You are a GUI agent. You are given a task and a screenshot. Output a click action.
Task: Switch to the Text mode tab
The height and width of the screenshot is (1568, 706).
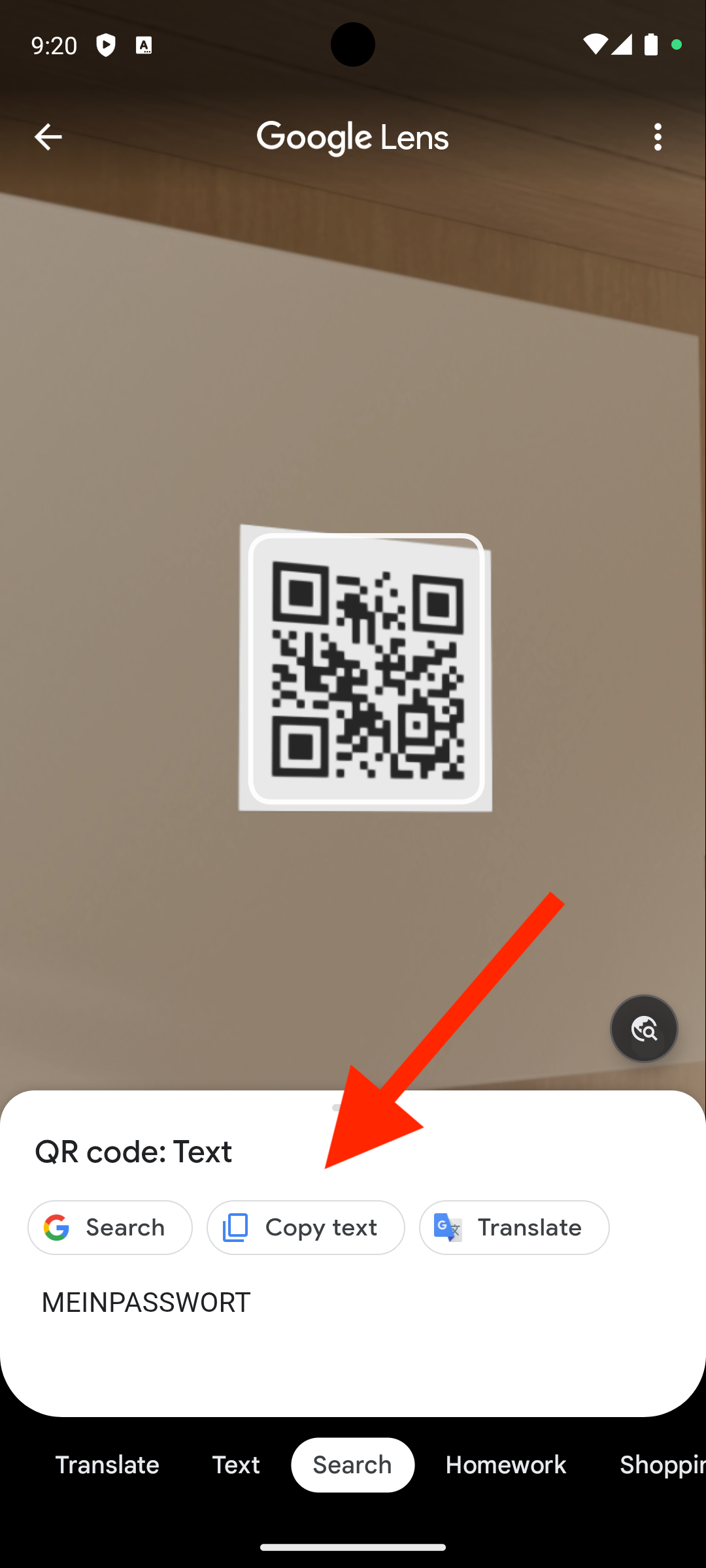click(235, 1465)
